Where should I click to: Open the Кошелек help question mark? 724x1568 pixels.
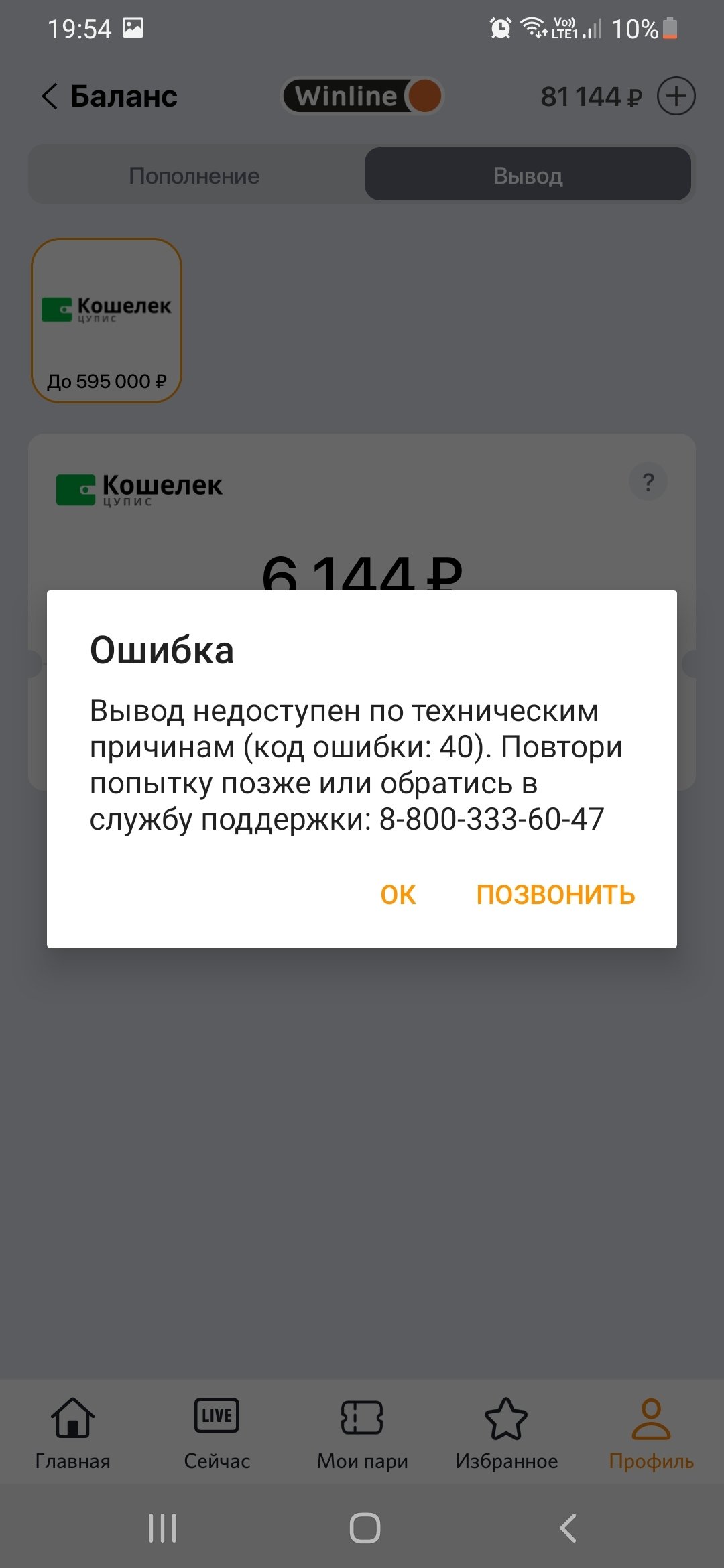point(648,482)
